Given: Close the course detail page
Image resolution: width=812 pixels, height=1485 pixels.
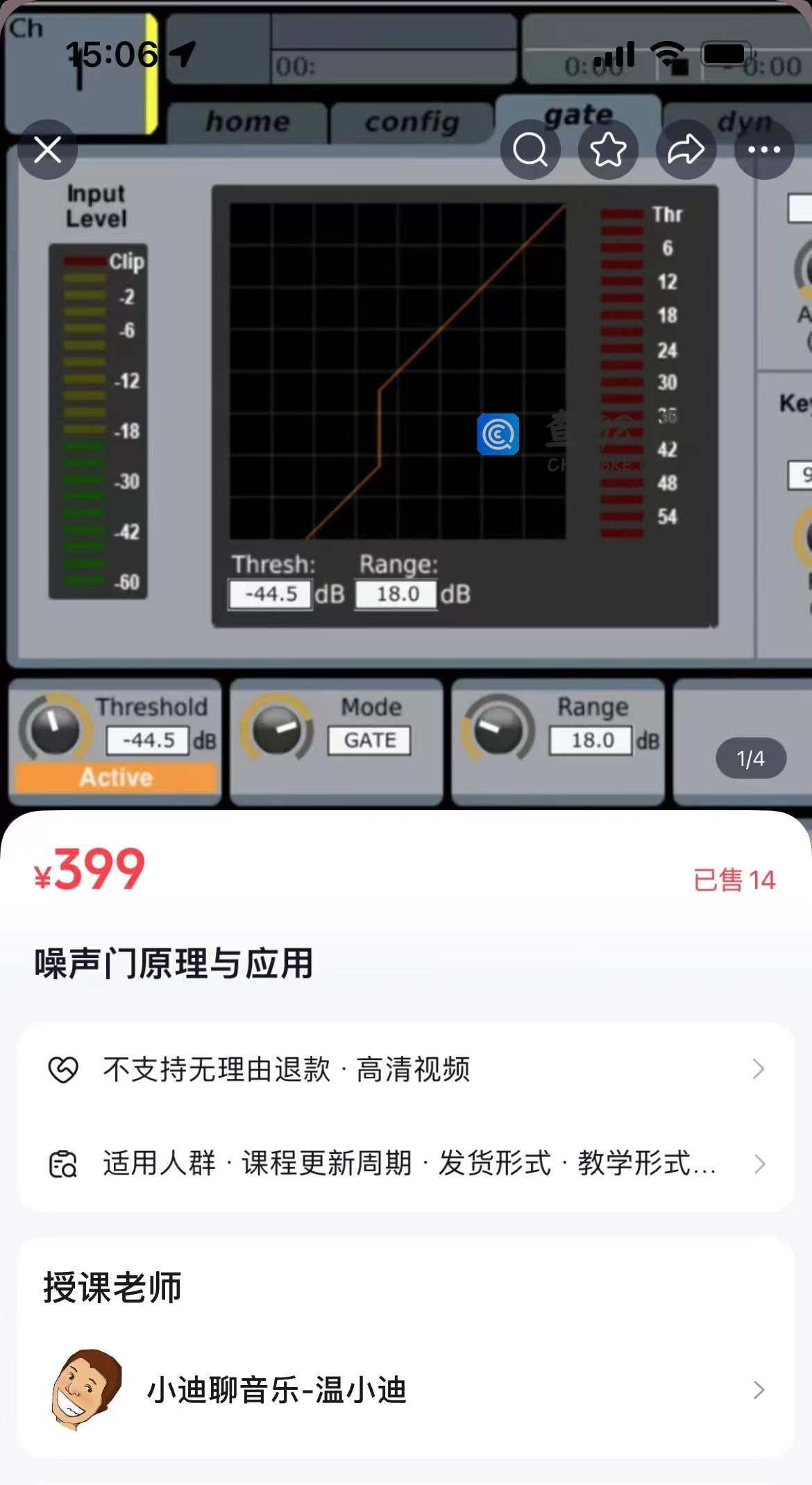Looking at the screenshot, I should 47,149.
